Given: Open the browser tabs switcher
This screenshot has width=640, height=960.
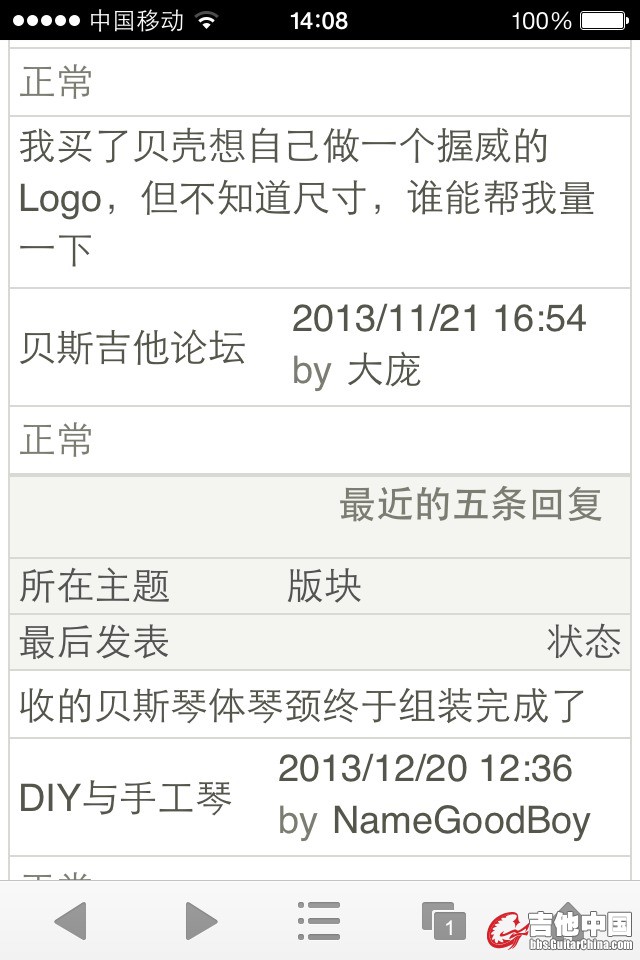Looking at the screenshot, I should (x=443, y=920).
